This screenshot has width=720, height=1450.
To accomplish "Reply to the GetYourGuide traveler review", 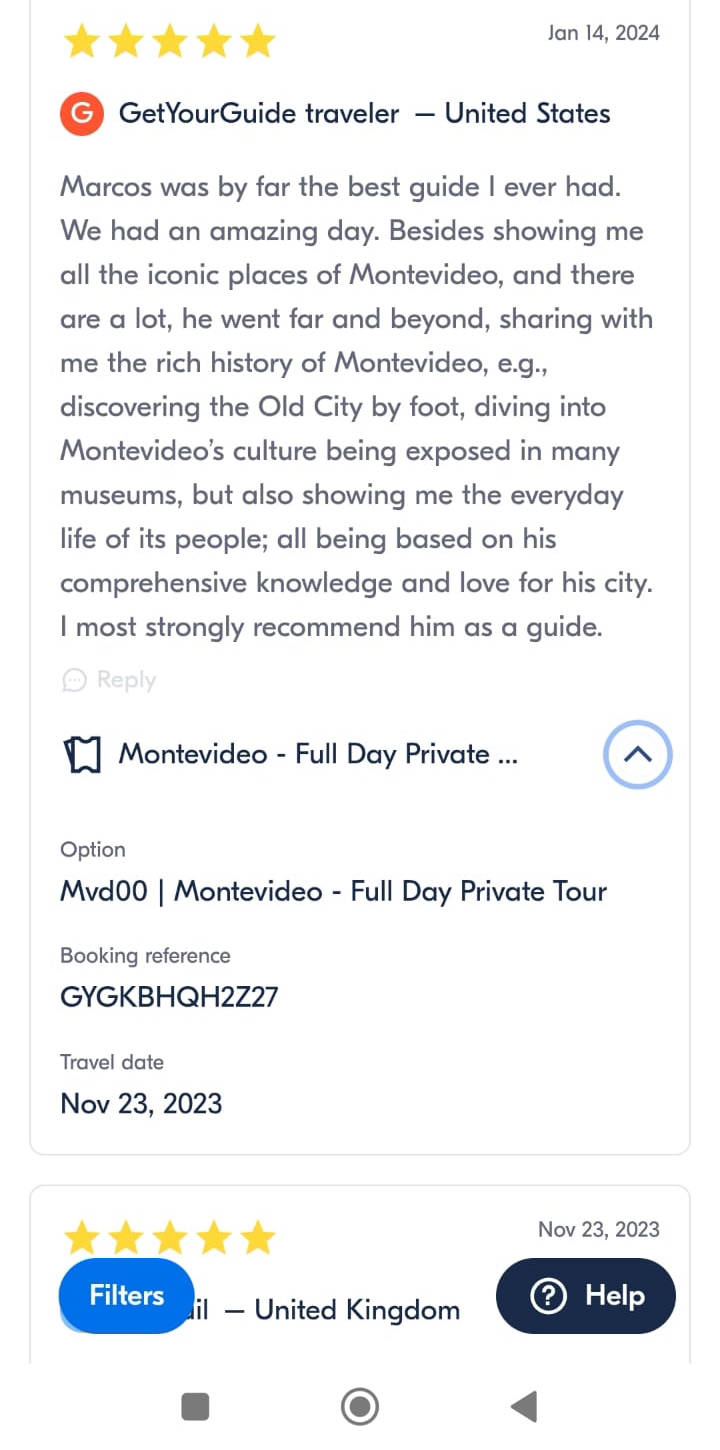I will tap(109, 680).
